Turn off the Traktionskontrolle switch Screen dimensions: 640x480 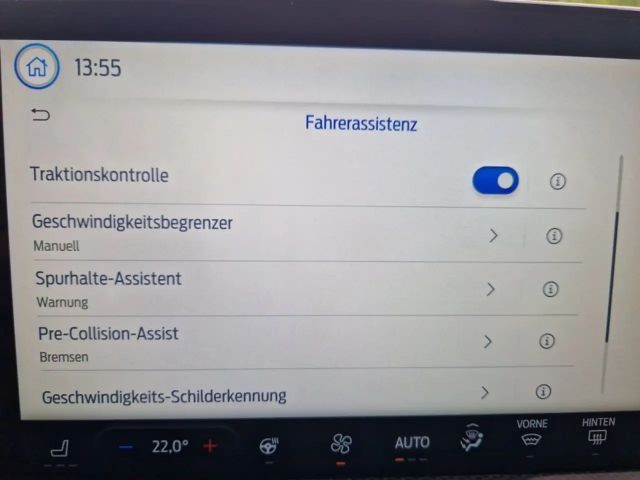click(496, 181)
